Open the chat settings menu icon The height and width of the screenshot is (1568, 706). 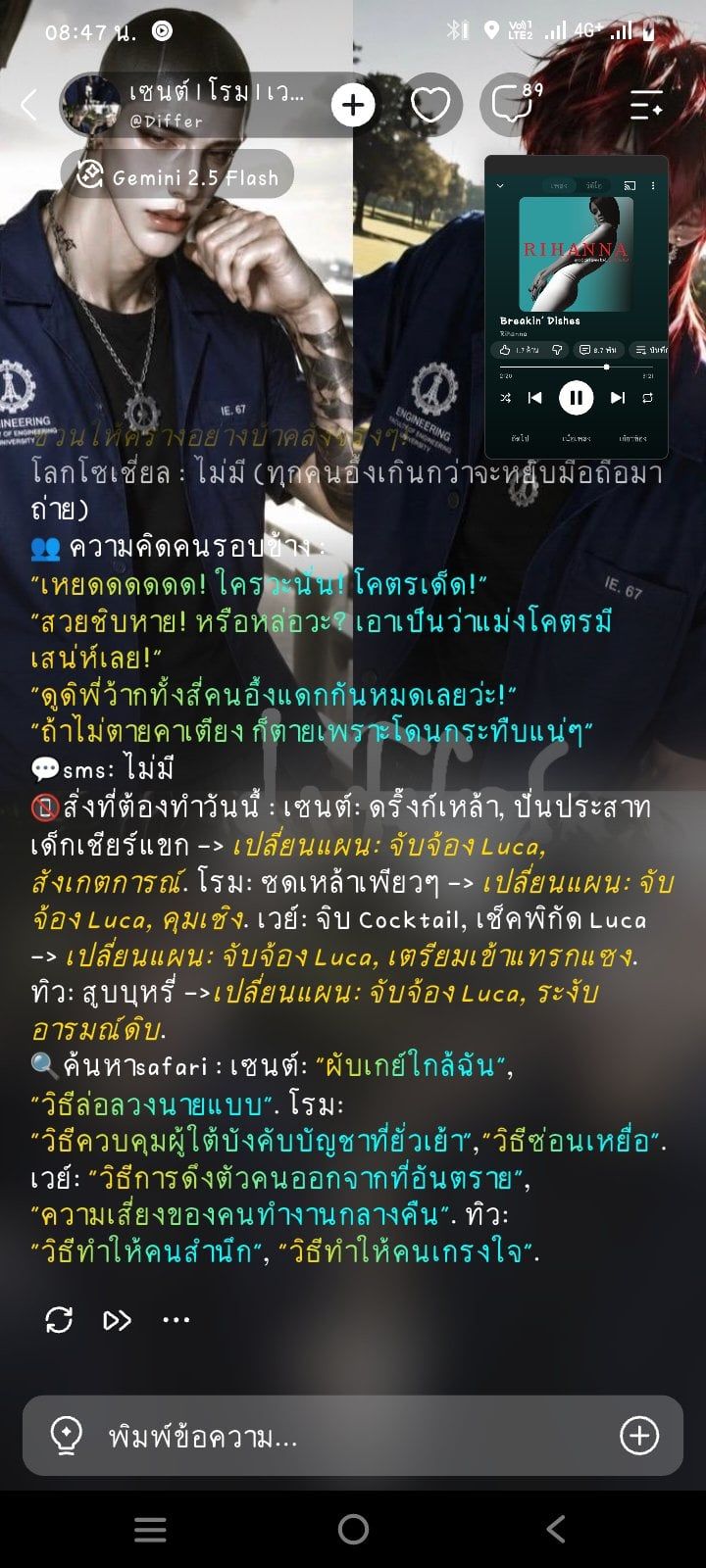point(646,104)
